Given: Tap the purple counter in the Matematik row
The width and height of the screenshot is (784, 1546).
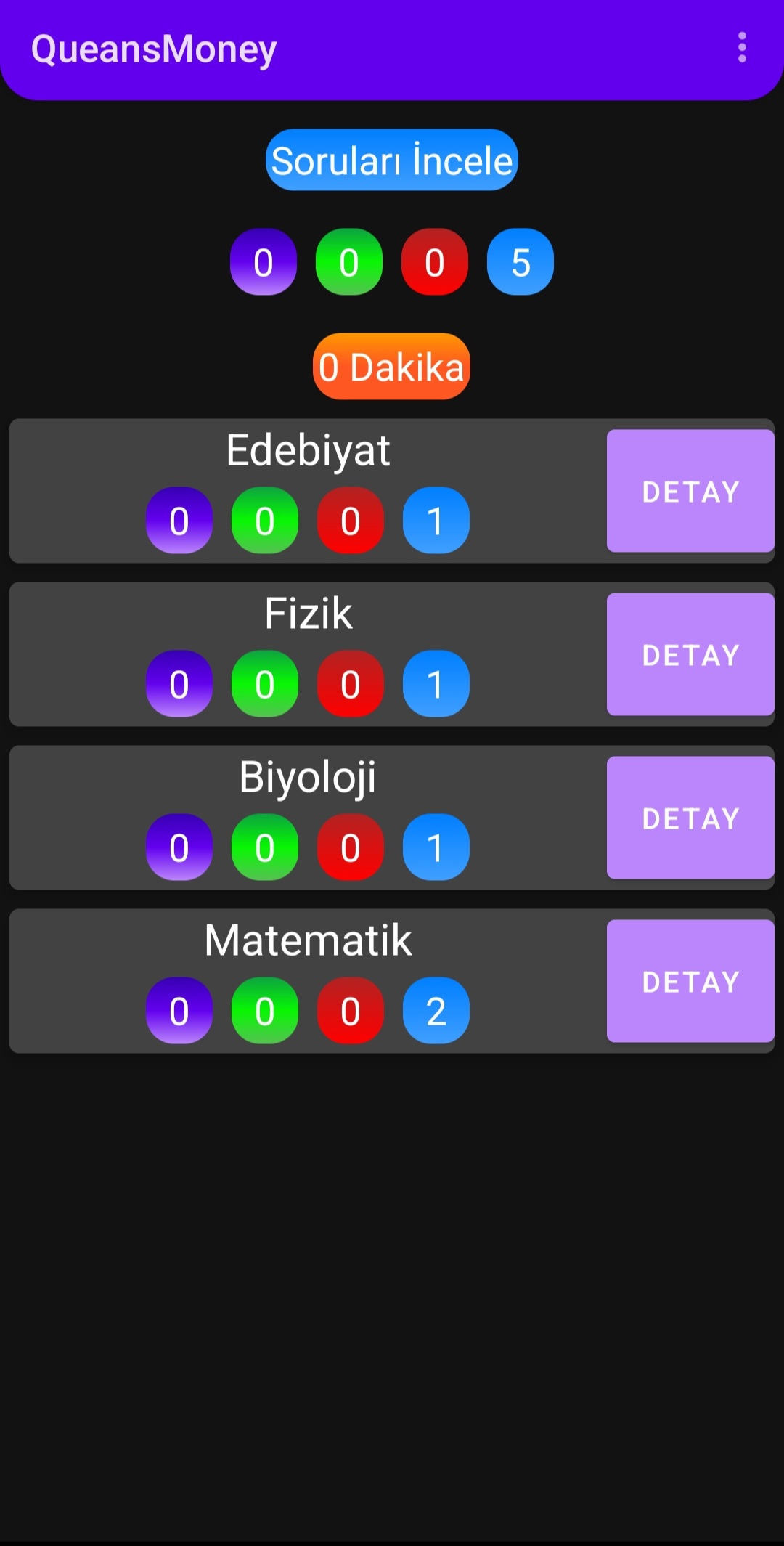Looking at the screenshot, I should pos(179,1009).
